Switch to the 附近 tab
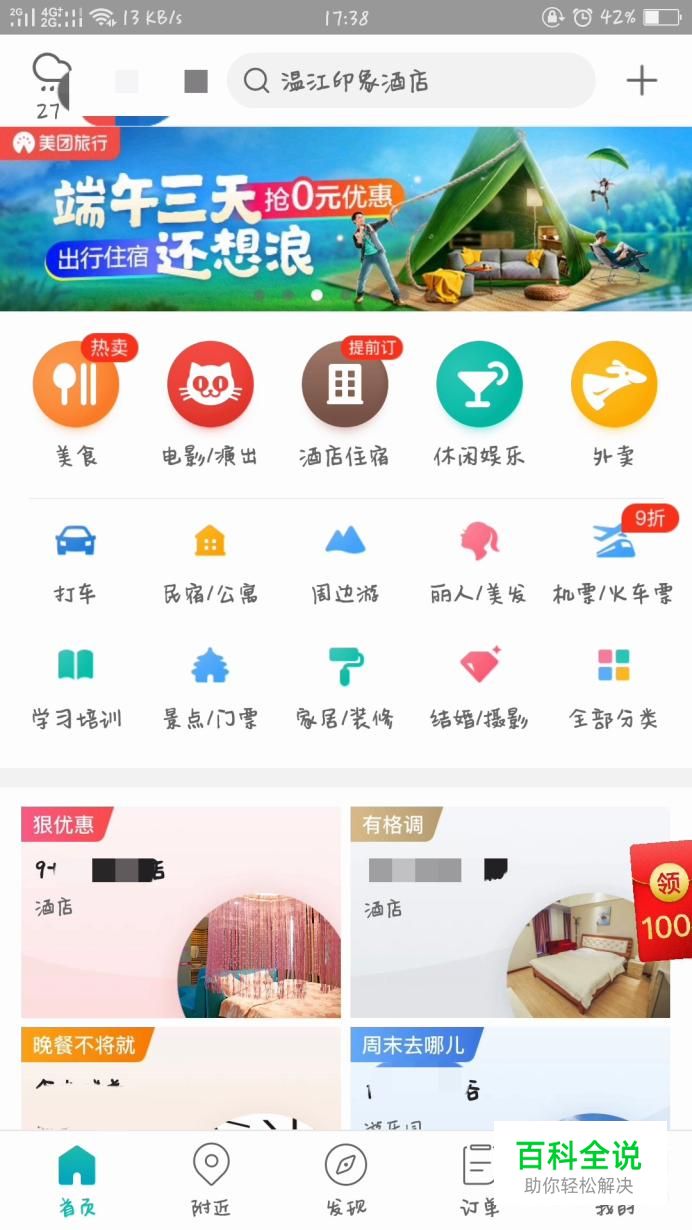Image resolution: width=692 pixels, height=1230 pixels. pyautogui.click(x=211, y=1180)
